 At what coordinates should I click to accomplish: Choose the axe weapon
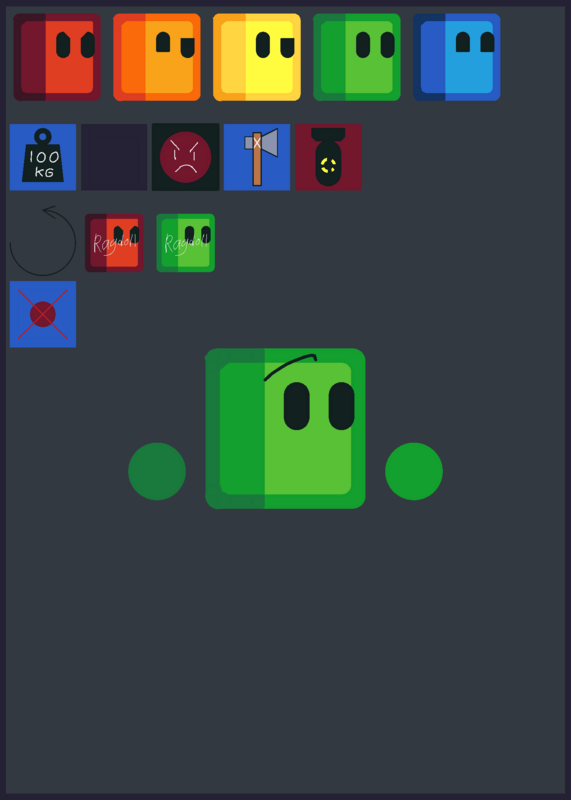point(257,157)
